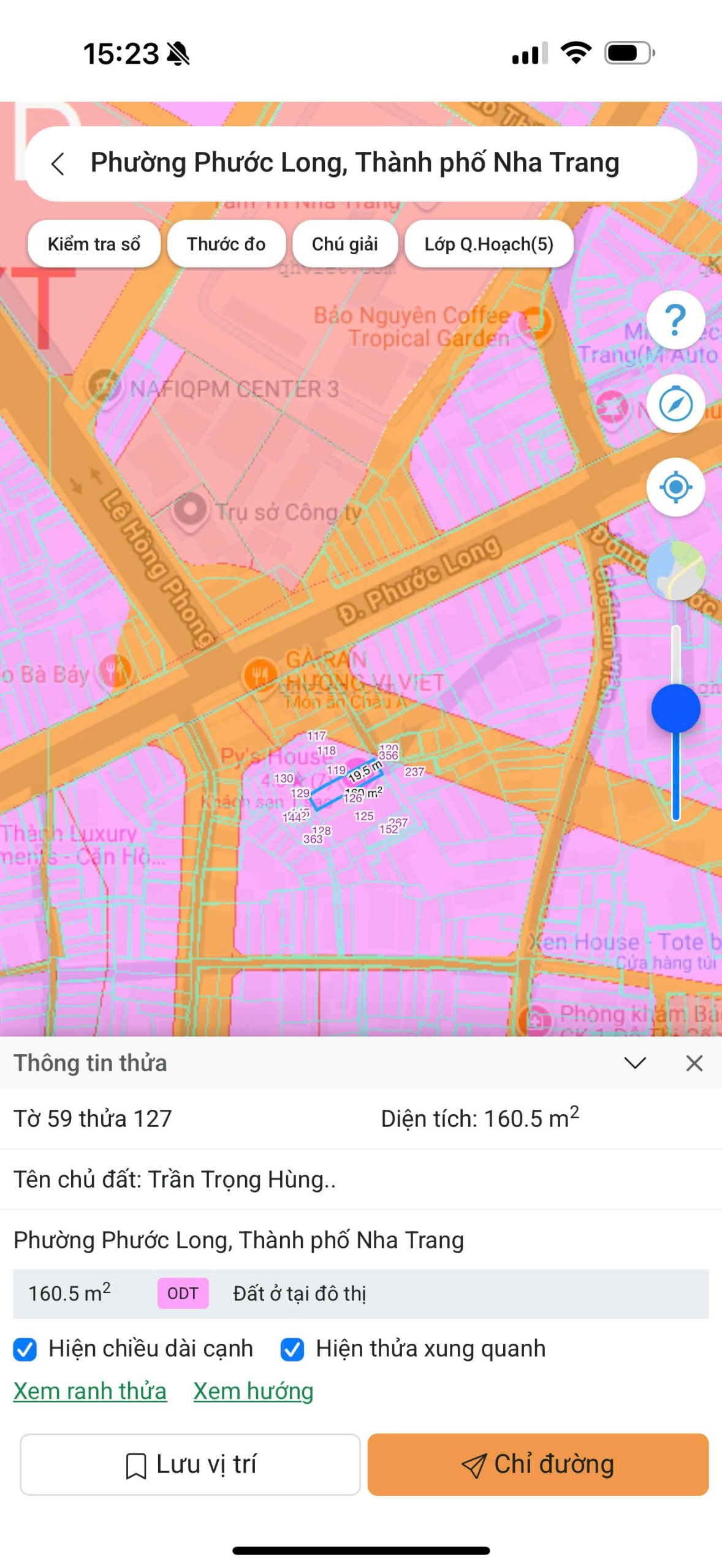Uncheck Hiện chiều dài cạnh
This screenshot has height=1568, width=722.
click(25, 1349)
